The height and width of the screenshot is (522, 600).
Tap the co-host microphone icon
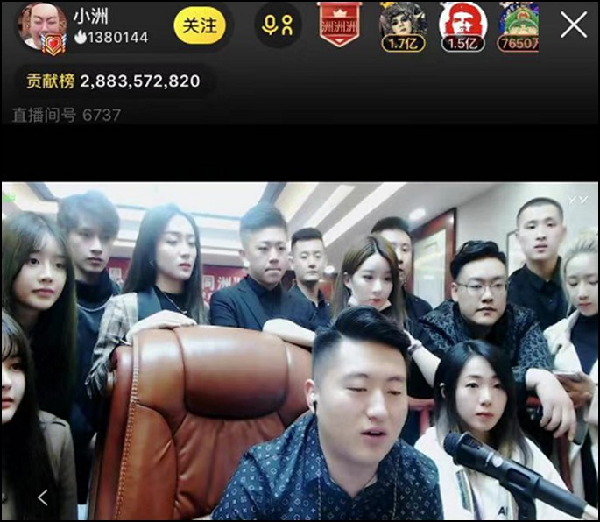279,26
